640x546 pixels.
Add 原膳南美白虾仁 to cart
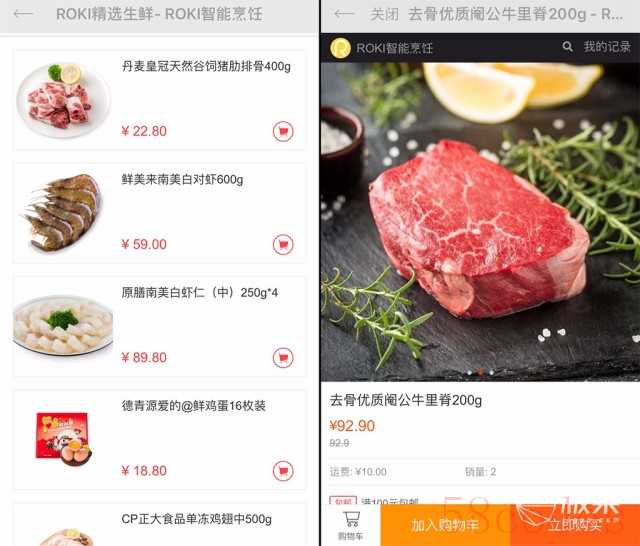(283, 357)
